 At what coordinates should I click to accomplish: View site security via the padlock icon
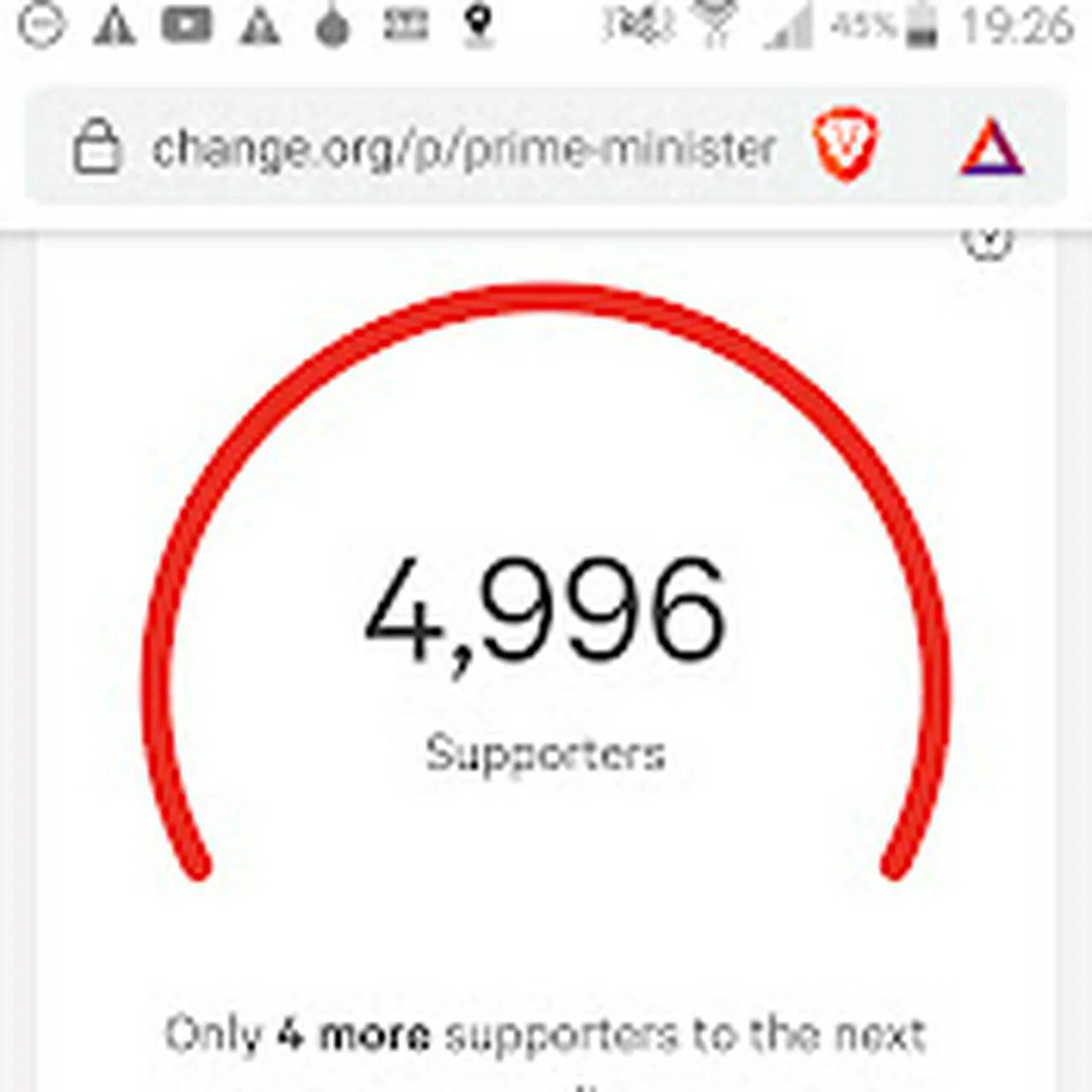[96, 148]
